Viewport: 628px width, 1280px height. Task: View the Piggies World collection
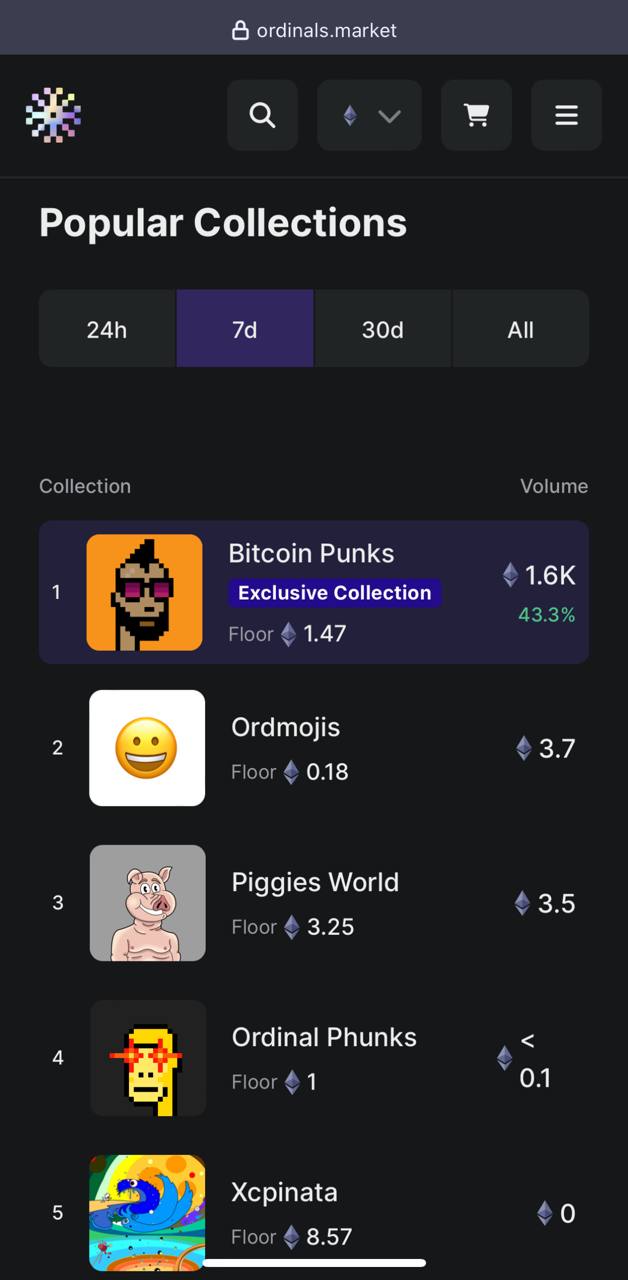click(x=314, y=903)
